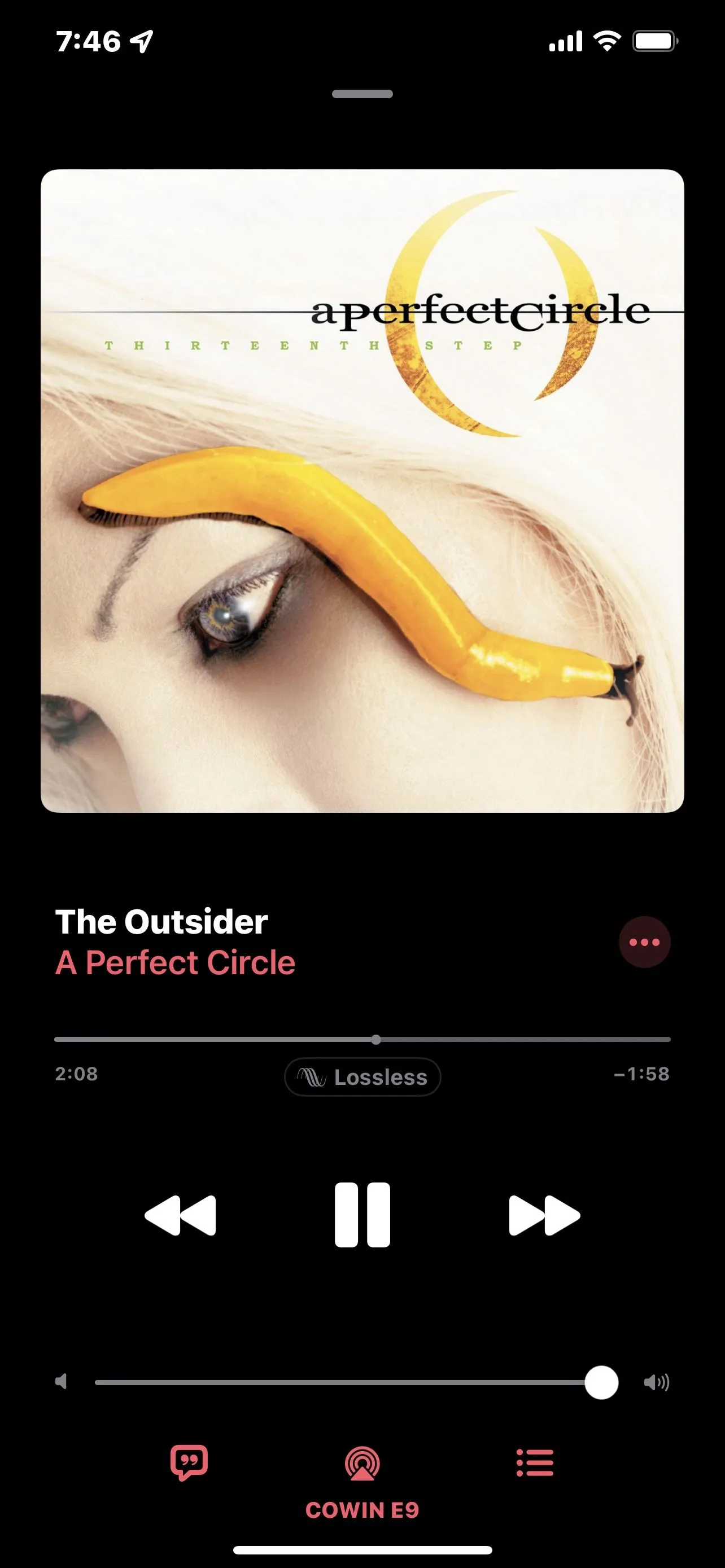Show lyrics for The Outsider
Viewport: 725px width, 1568px height.
point(189,1462)
